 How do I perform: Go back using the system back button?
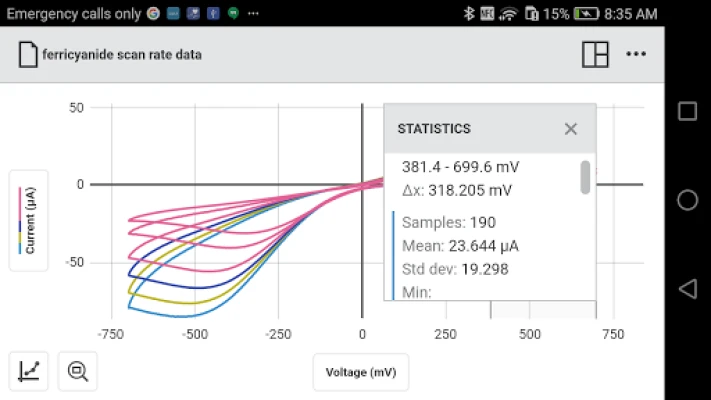pyautogui.click(x=687, y=289)
